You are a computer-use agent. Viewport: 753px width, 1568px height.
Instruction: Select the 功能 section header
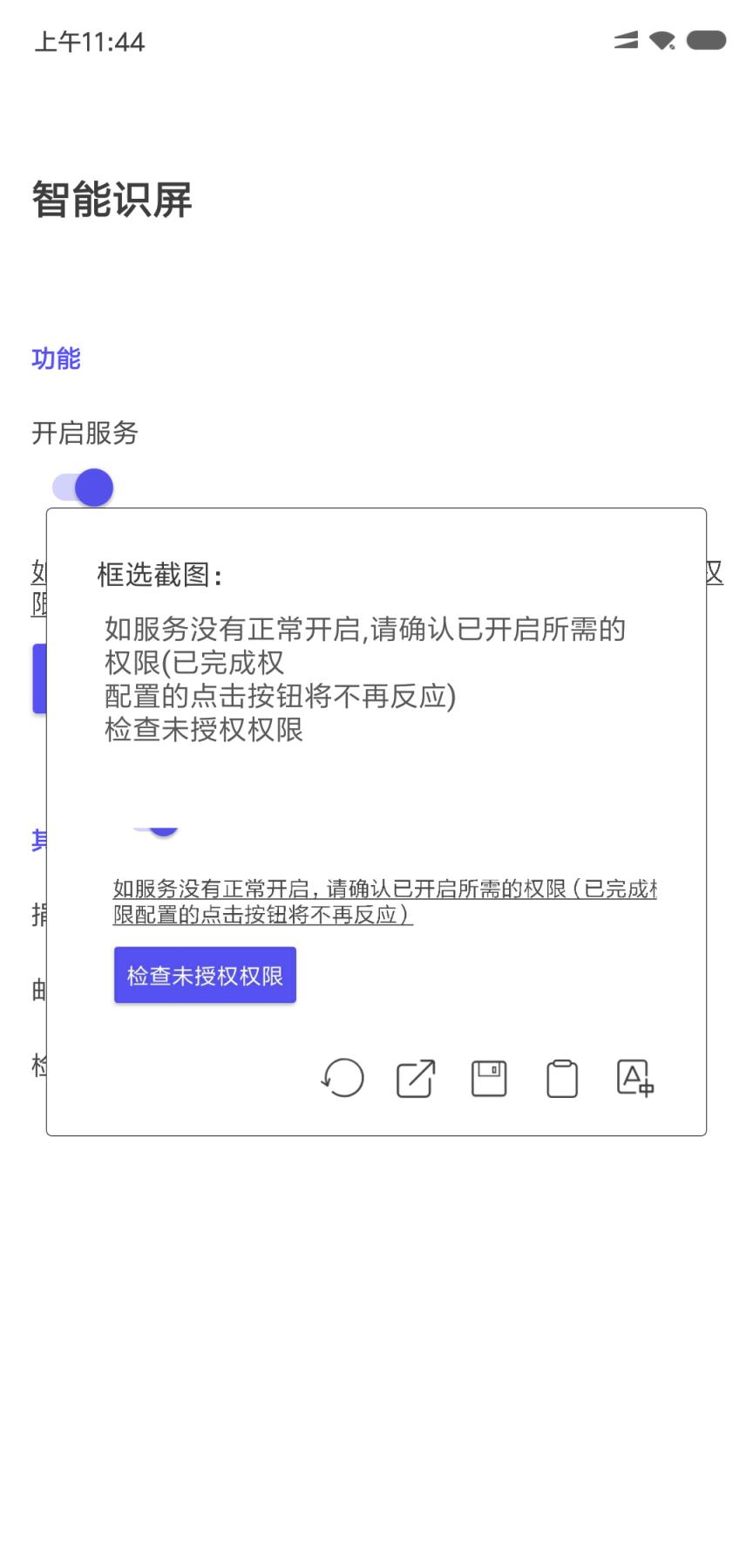click(x=57, y=358)
